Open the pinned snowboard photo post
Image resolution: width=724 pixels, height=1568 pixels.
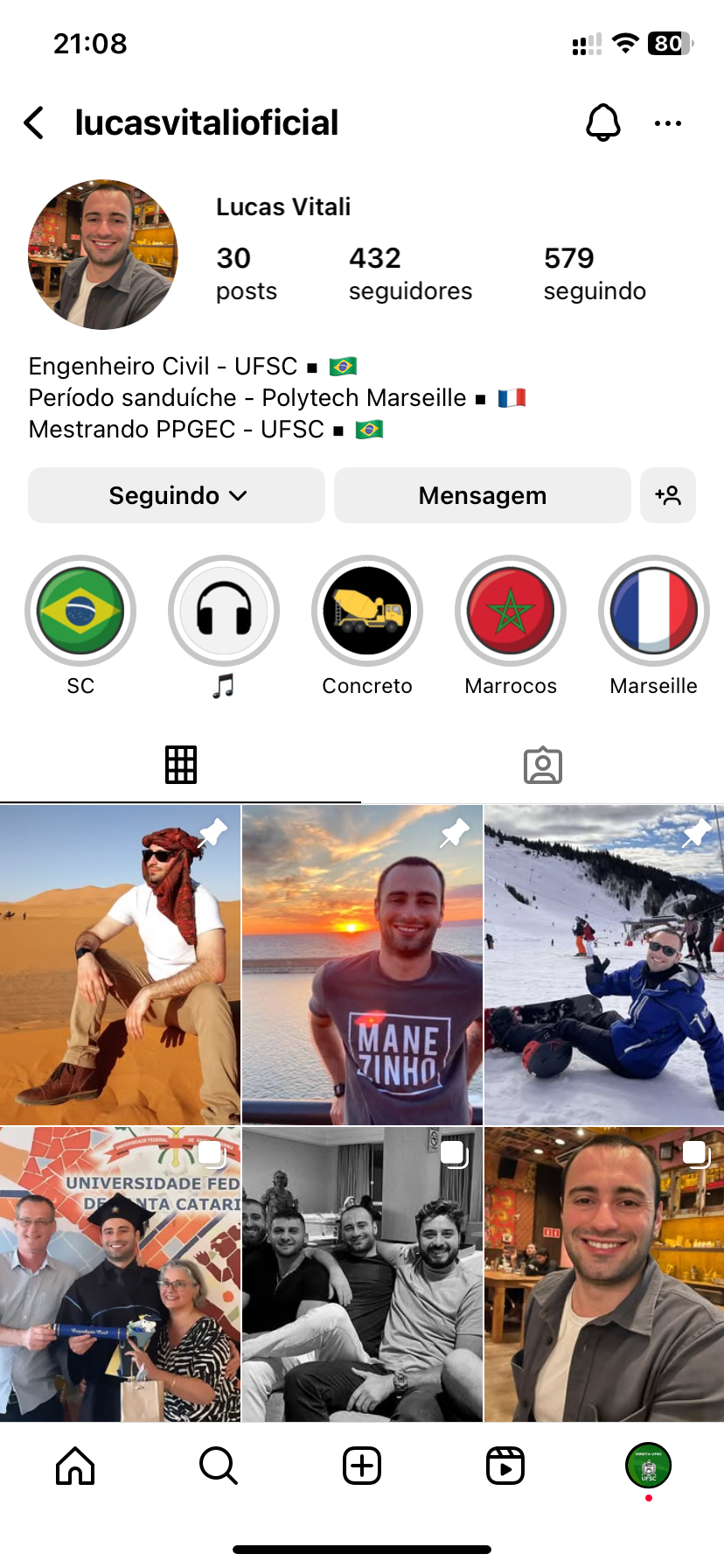tap(604, 964)
